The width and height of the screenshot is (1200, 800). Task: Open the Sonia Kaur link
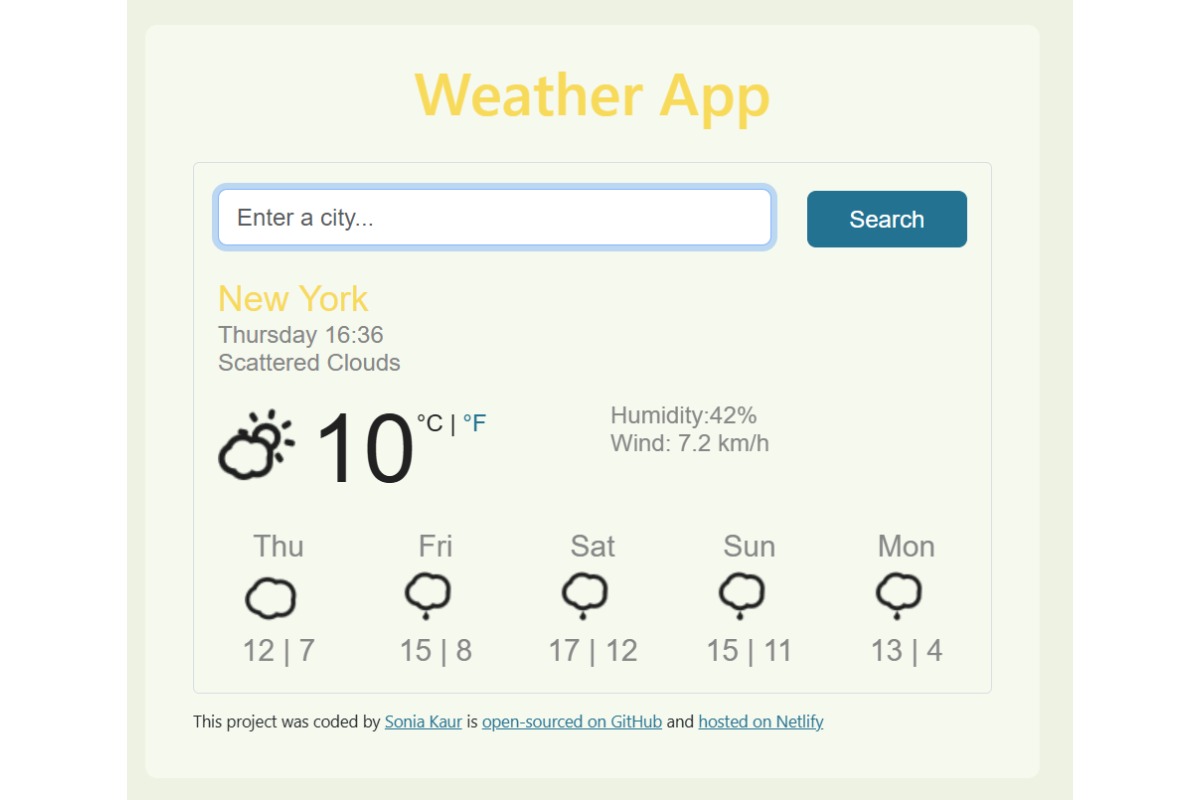click(x=423, y=722)
